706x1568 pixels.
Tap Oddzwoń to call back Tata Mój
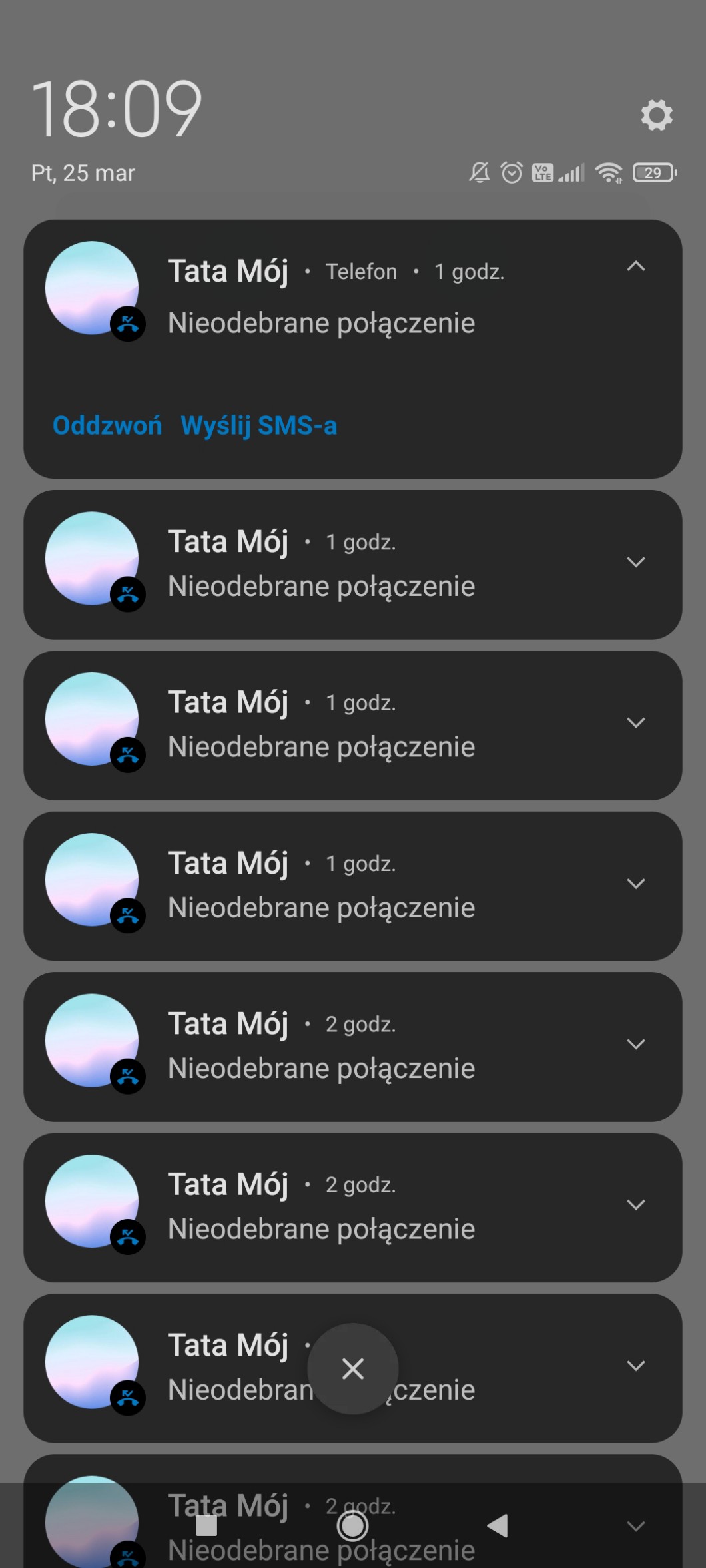[107, 425]
